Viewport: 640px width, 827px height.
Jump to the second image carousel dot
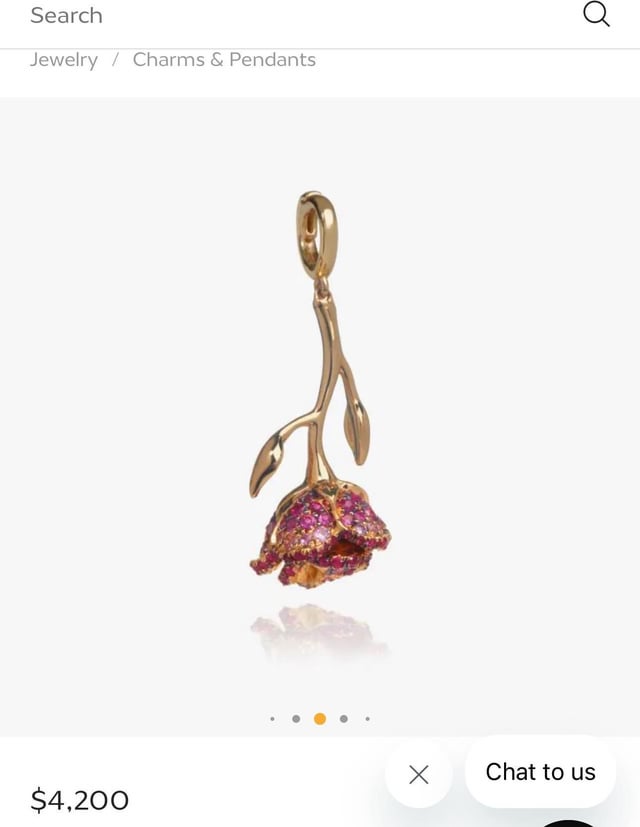(296, 718)
